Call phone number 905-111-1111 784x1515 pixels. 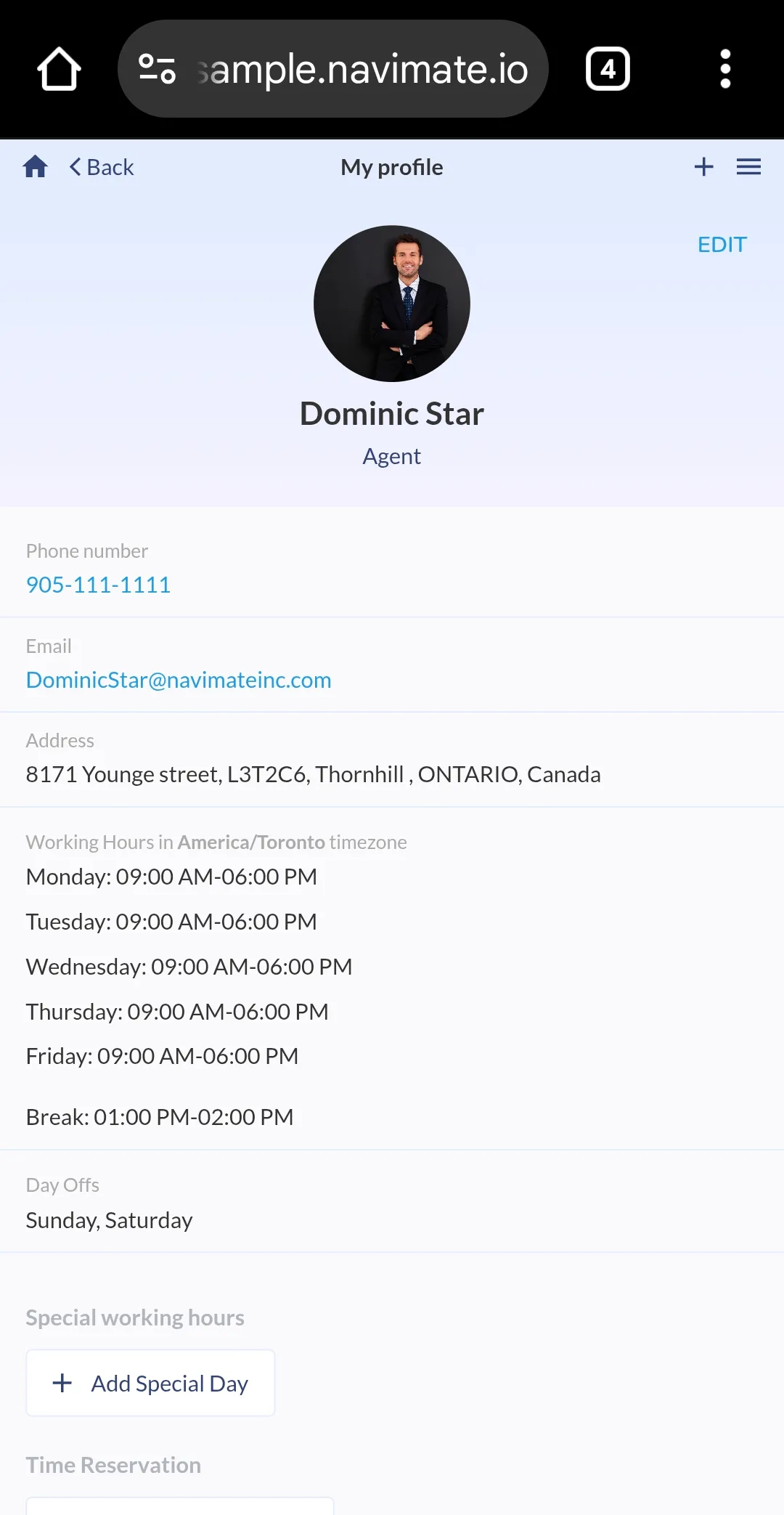(x=98, y=585)
